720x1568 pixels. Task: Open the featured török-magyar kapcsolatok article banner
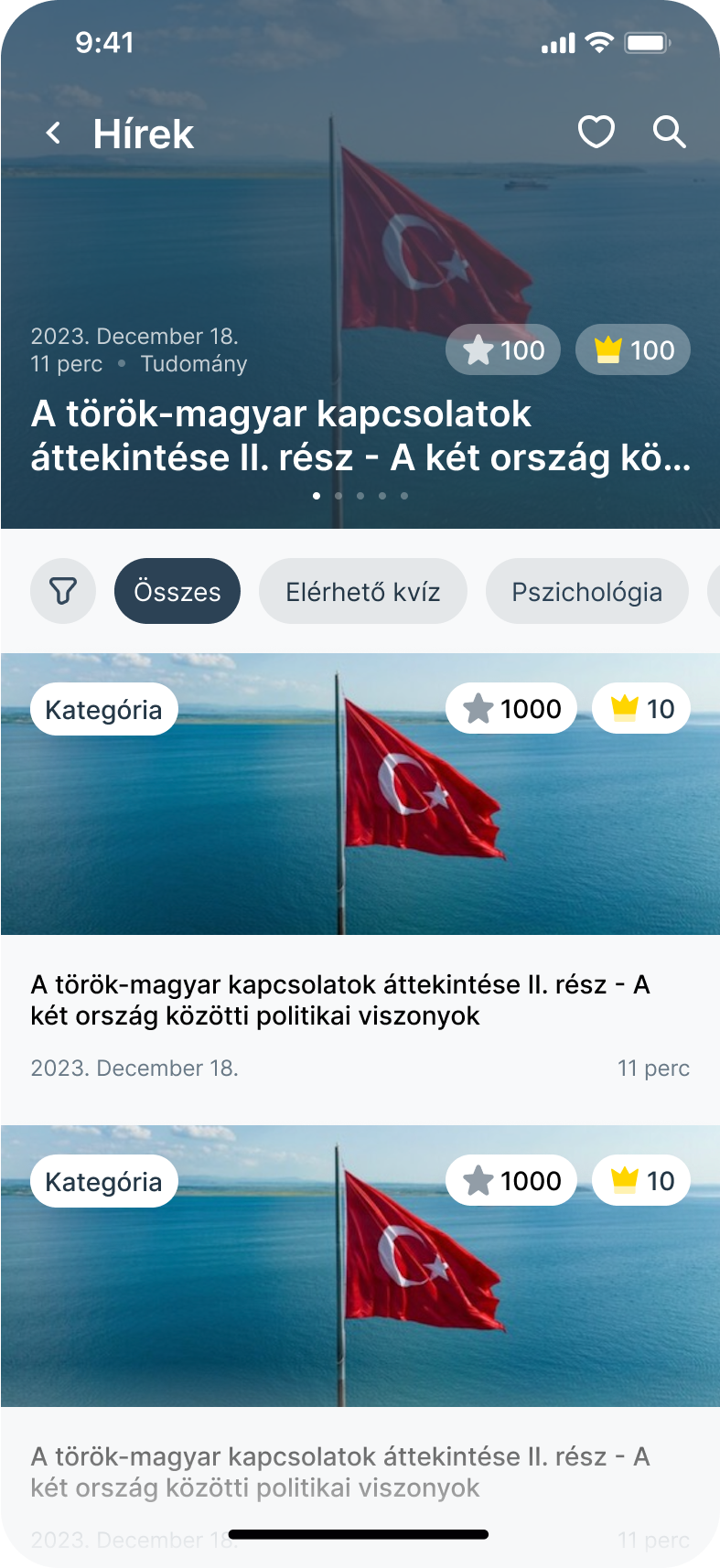point(360,435)
